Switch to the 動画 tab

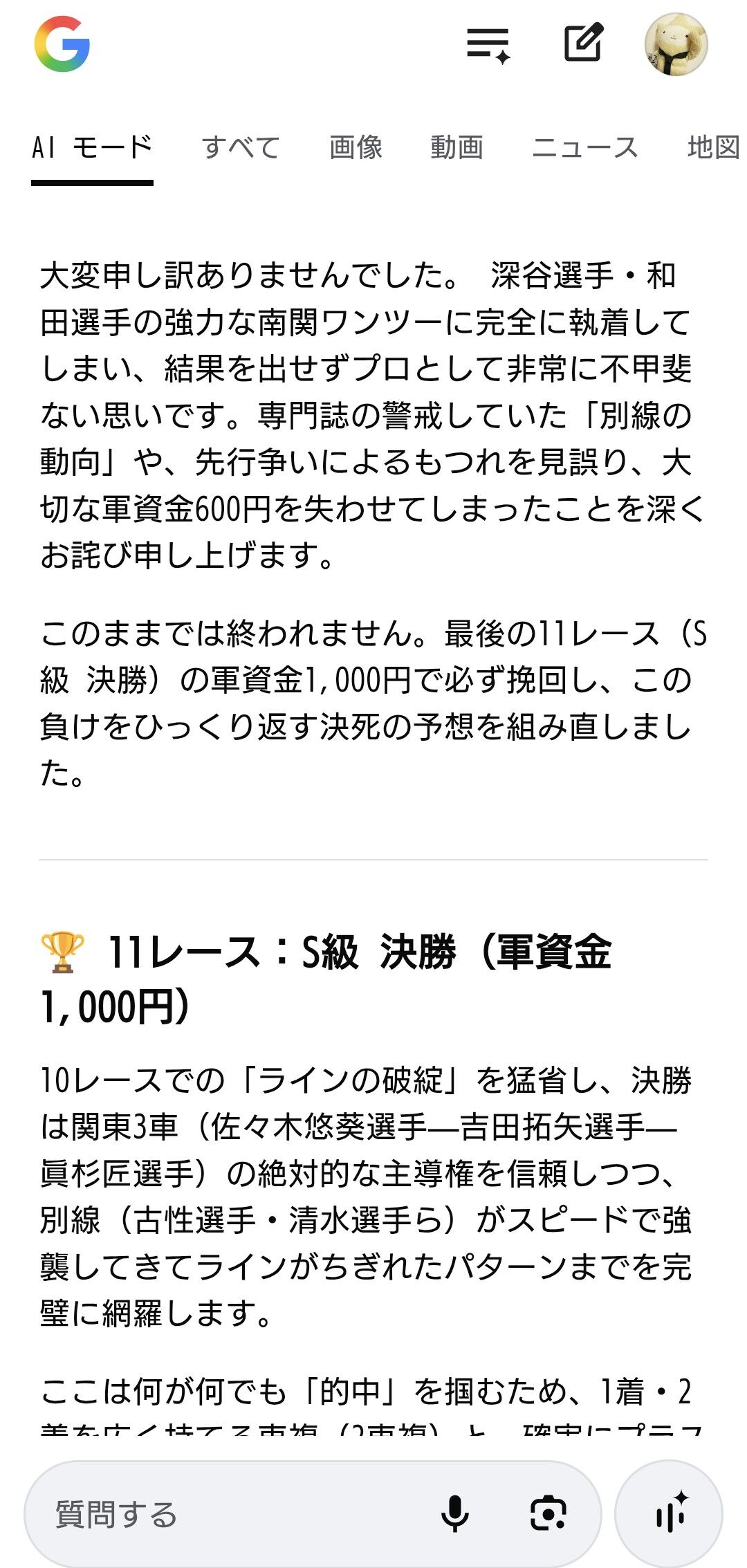[456, 147]
